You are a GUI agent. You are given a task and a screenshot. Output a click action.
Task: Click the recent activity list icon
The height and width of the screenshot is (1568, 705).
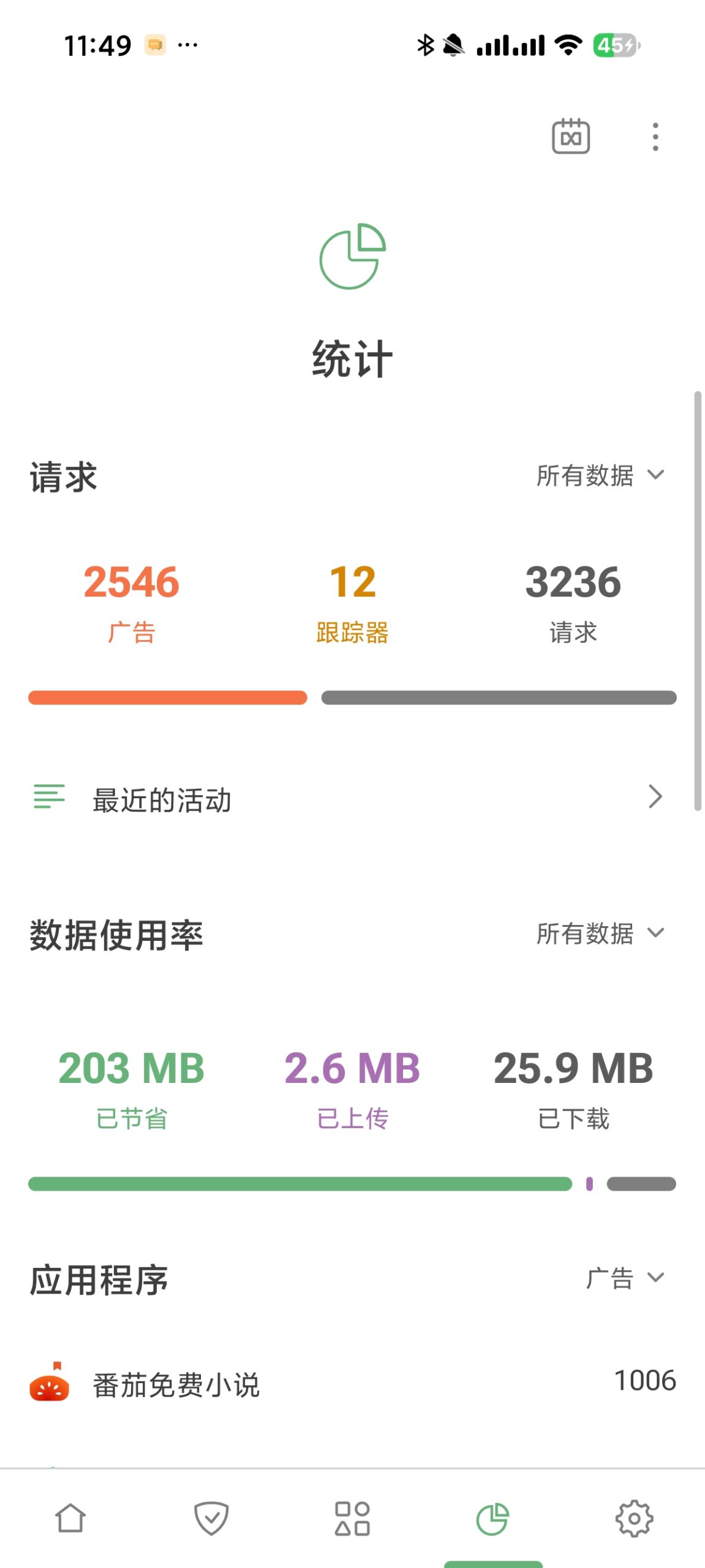(48, 797)
